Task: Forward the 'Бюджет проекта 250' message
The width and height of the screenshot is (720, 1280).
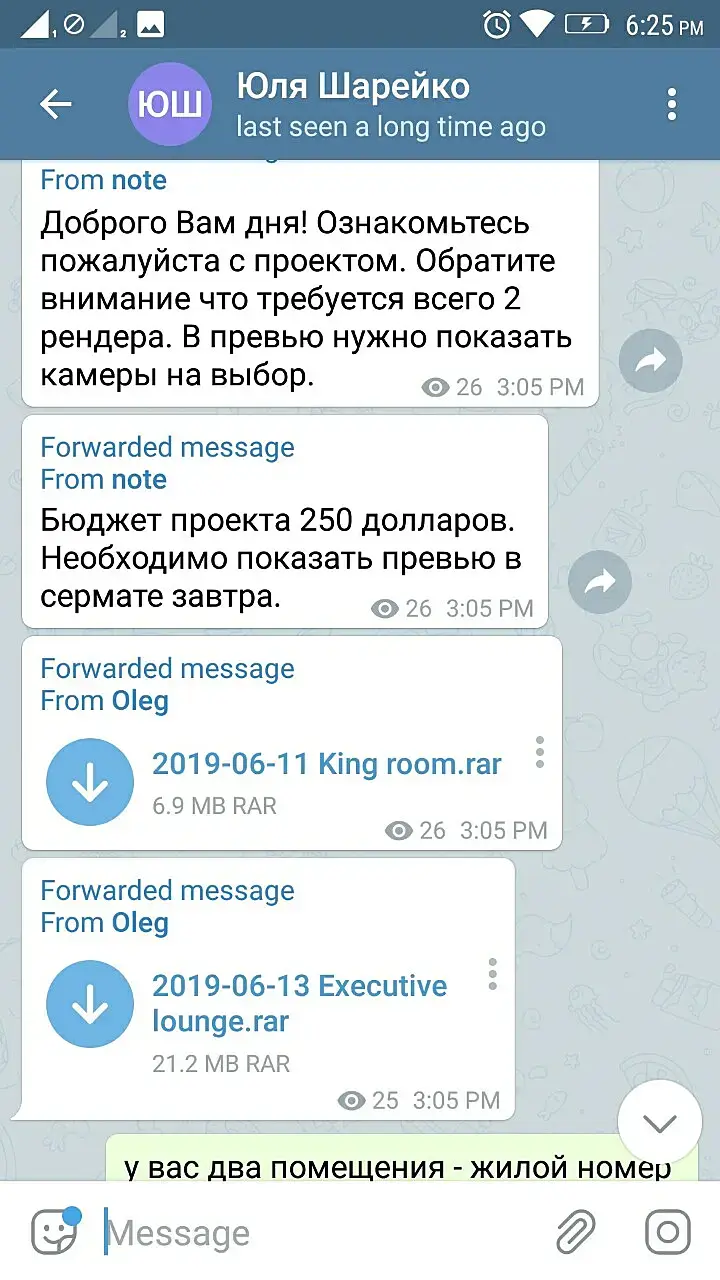Action: point(600,582)
